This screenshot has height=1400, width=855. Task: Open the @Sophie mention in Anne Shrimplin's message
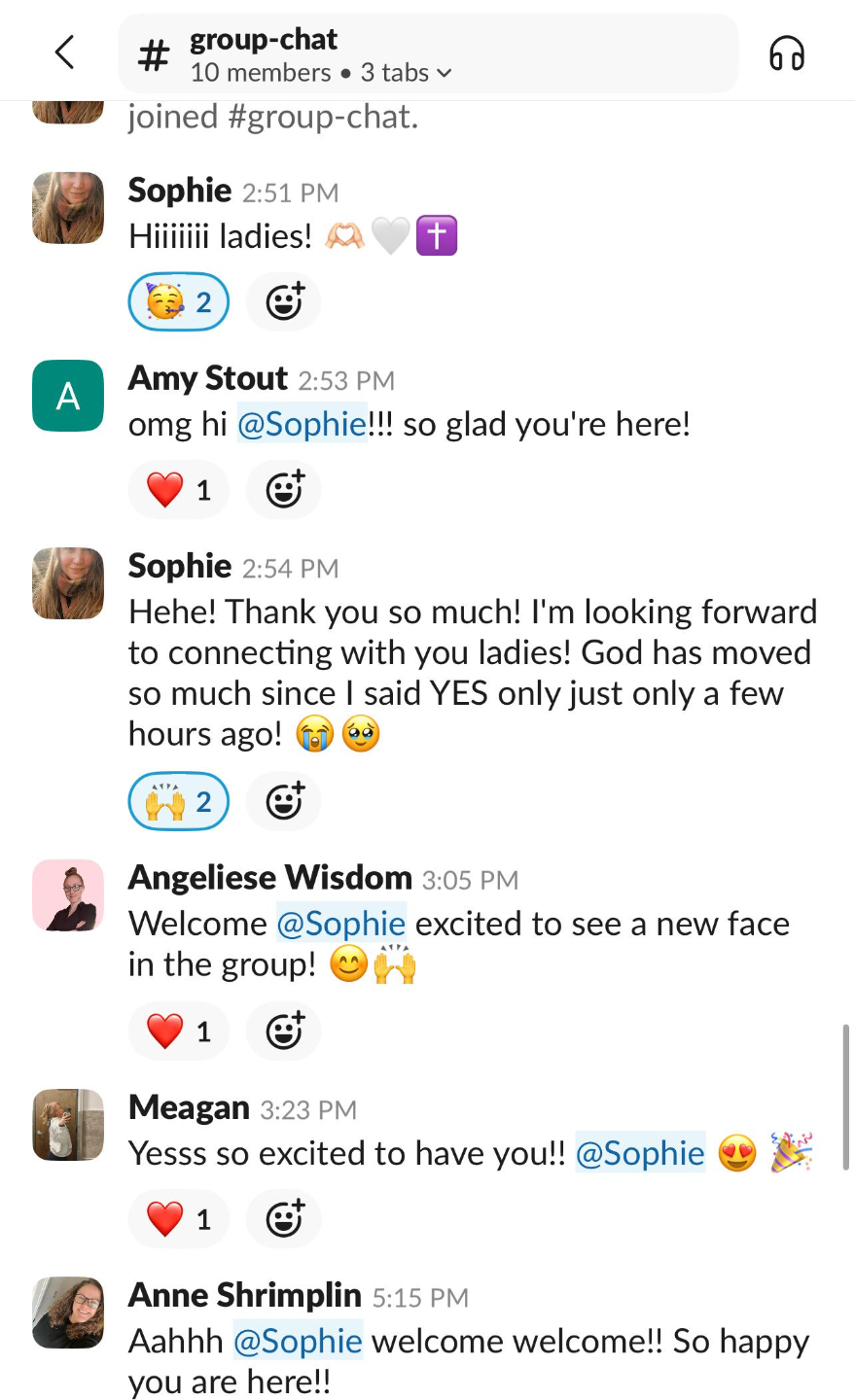coord(298,1342)
